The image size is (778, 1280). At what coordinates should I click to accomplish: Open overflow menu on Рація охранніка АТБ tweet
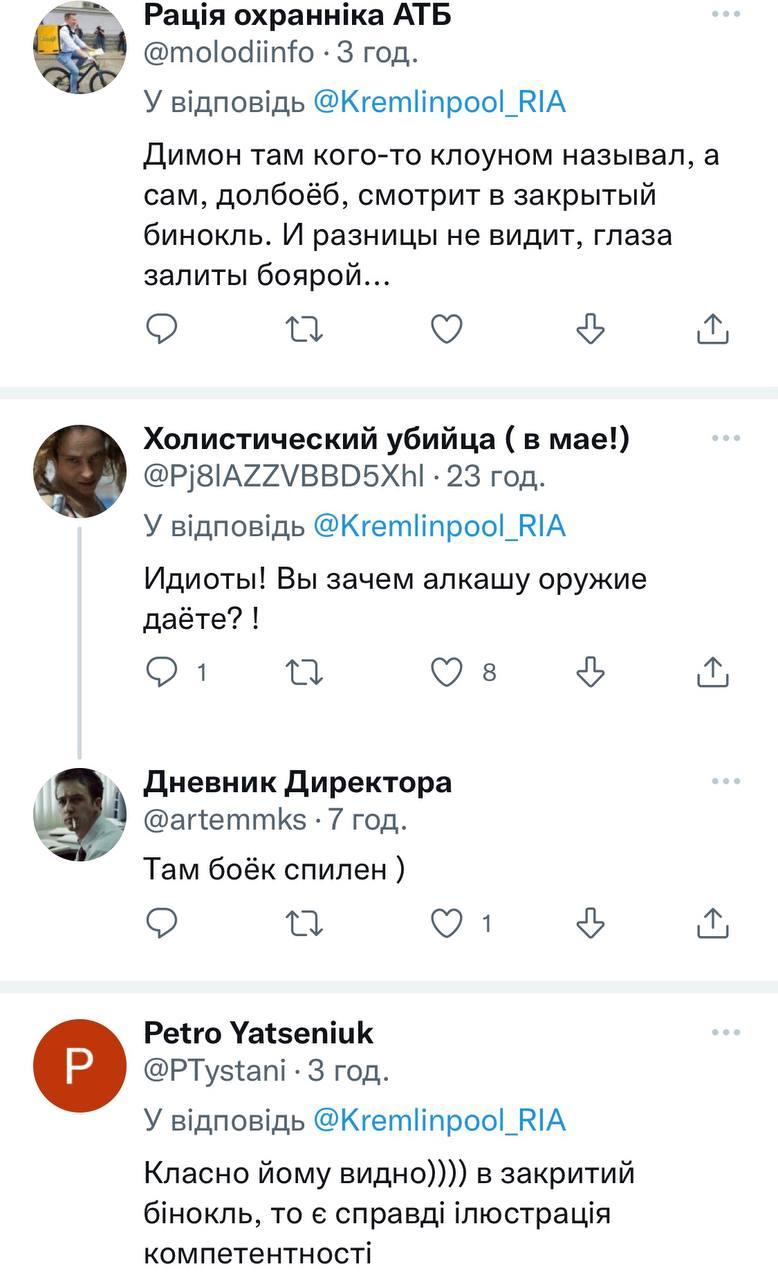pos(726,15)
